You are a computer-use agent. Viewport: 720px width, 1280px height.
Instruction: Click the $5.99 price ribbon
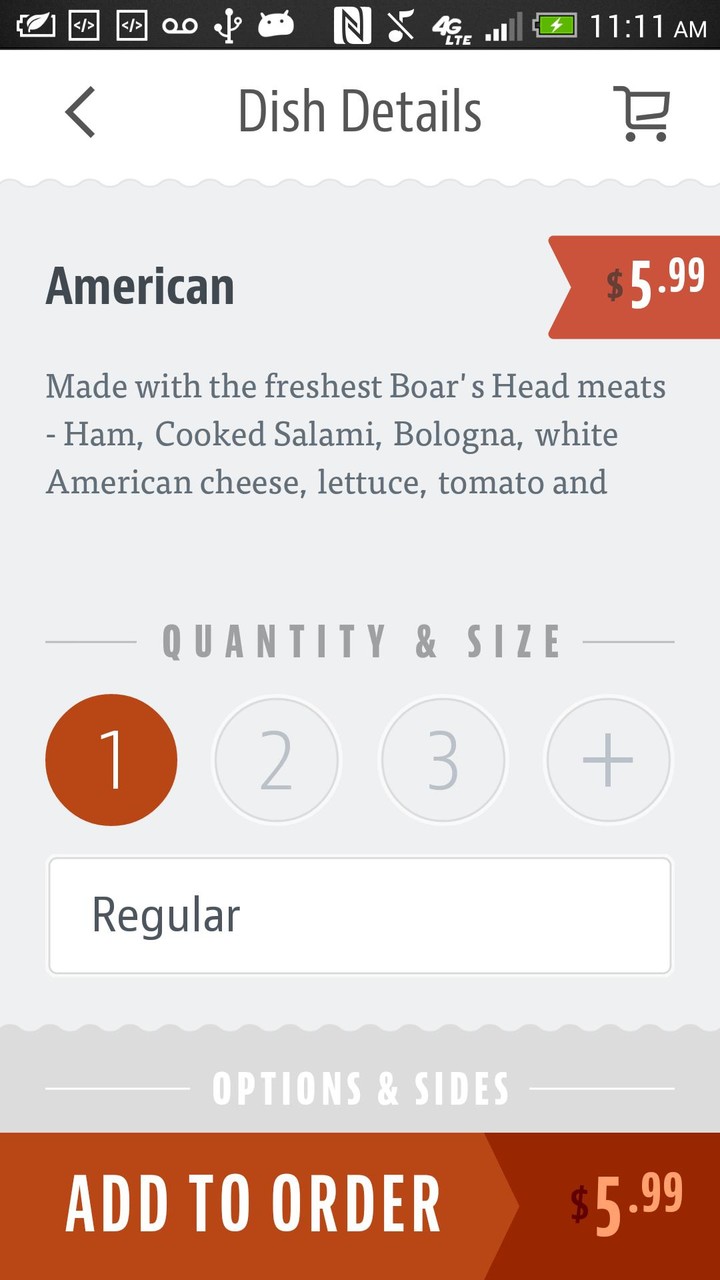640,283
